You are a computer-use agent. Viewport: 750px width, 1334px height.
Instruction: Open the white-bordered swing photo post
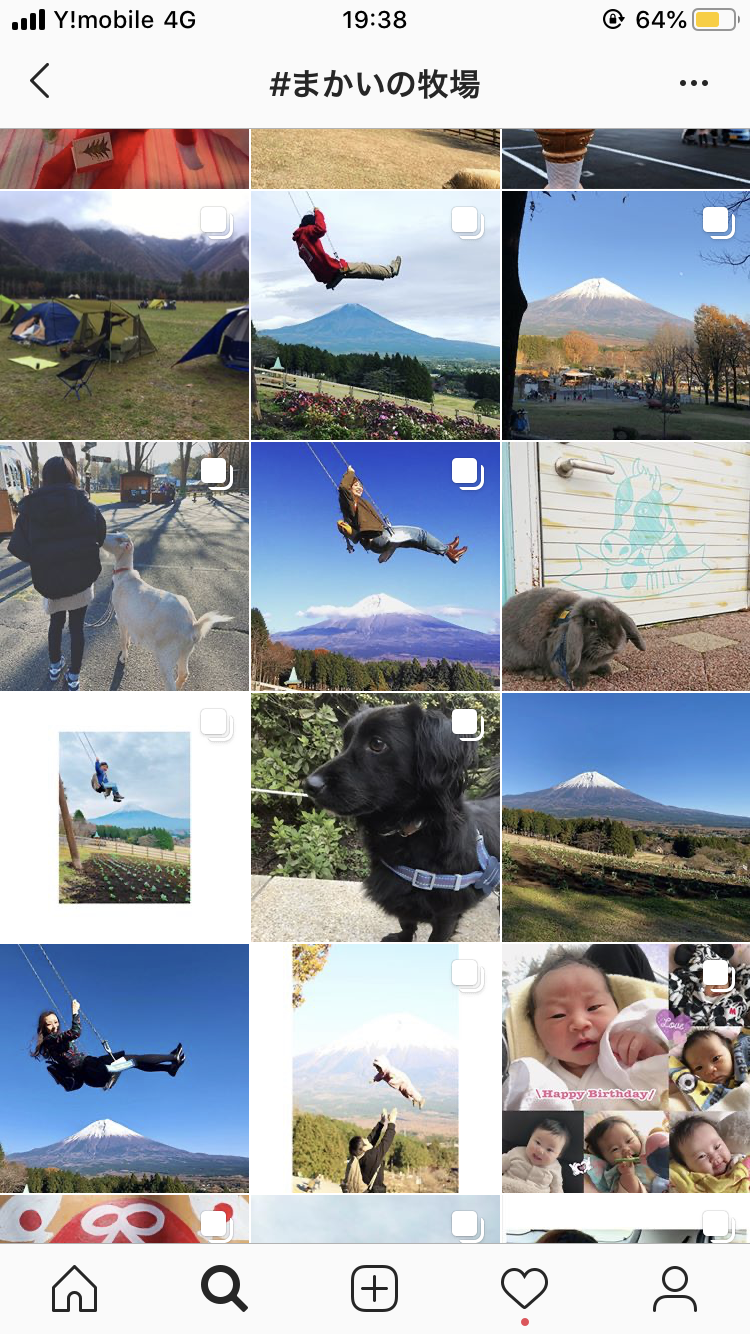click(x=124, y=817)
